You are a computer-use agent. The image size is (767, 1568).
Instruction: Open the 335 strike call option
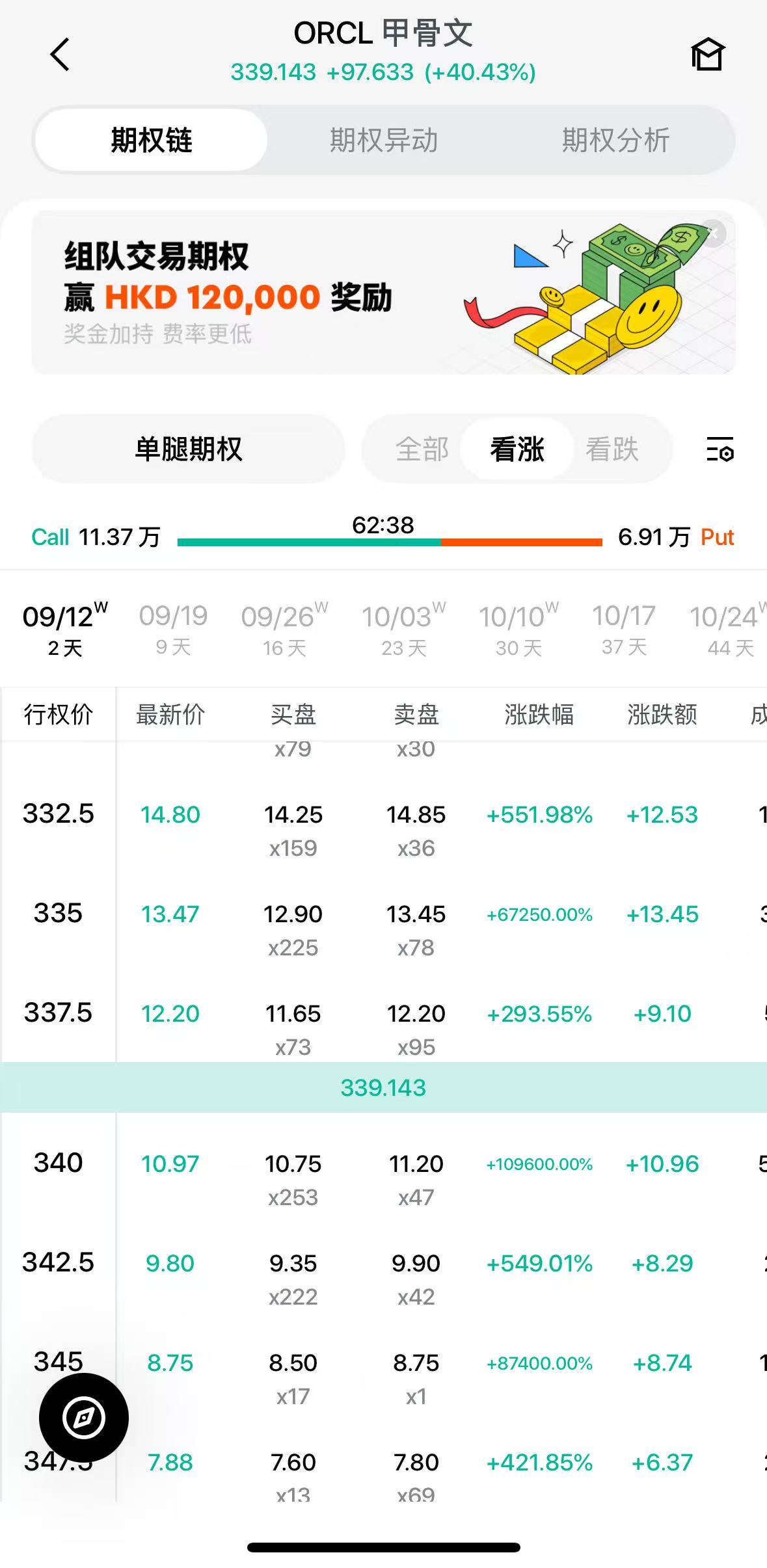[59, 914]
